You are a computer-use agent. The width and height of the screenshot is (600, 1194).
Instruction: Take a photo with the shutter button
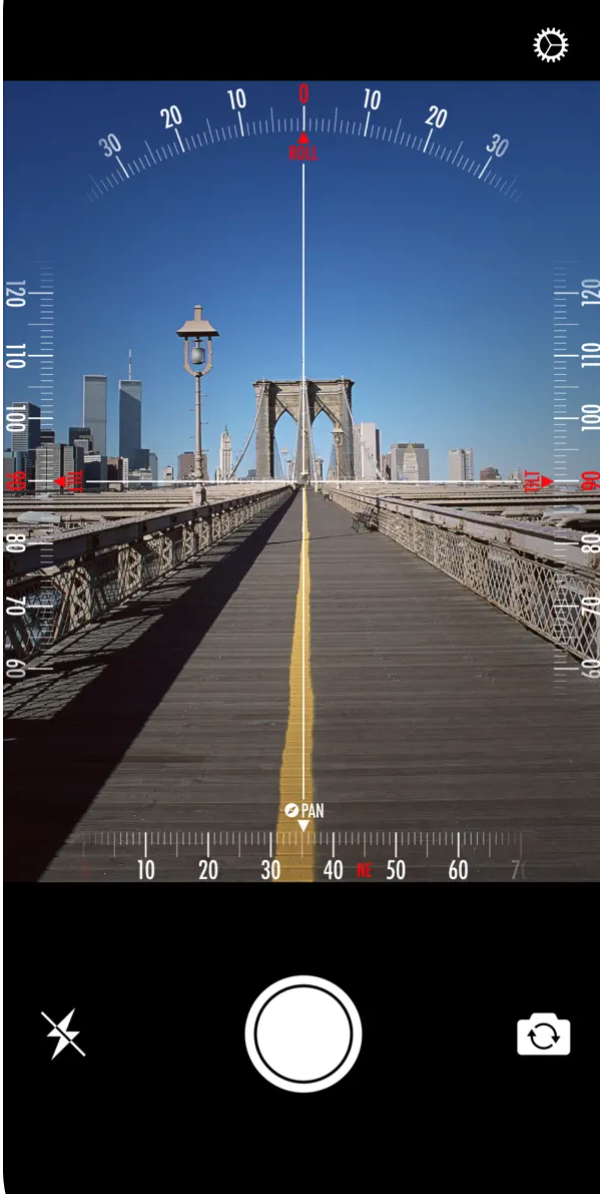(303, 1033)
